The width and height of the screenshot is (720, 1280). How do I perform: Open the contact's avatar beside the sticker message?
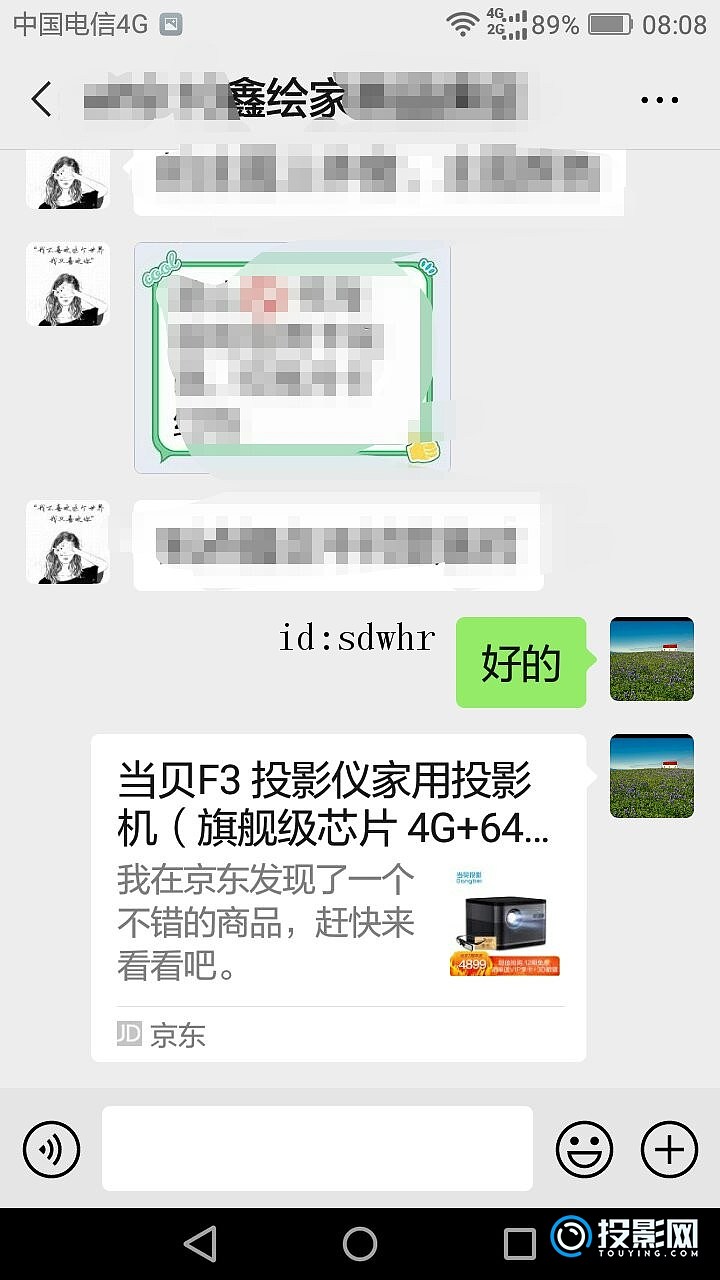pyautogui.click(x=68, y=284)
